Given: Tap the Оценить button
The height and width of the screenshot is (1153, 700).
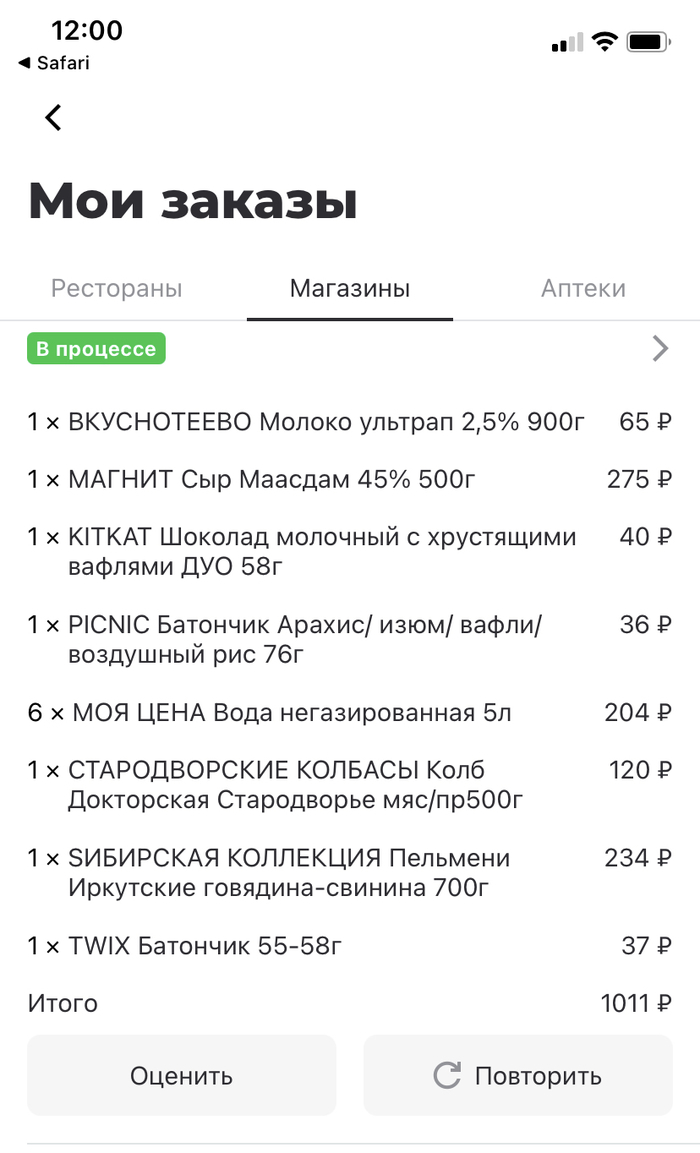Looking at the screenshot, I should pos(181,1076).
